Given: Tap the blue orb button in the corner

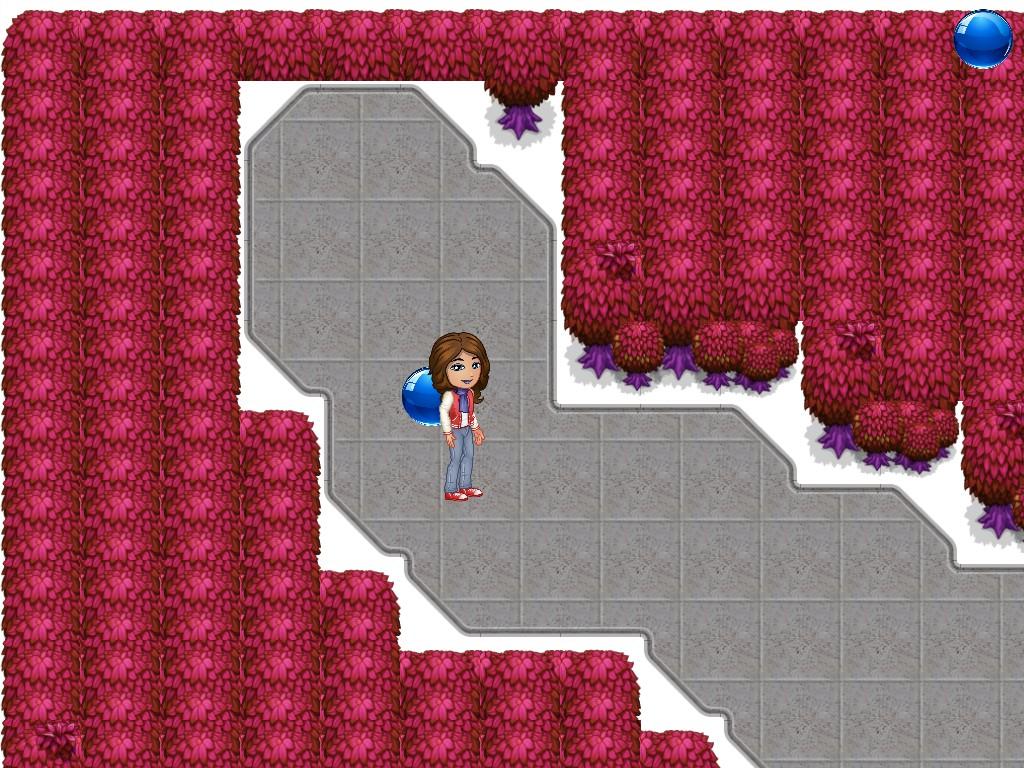Looking at the screenshot, I should [983, 39].
